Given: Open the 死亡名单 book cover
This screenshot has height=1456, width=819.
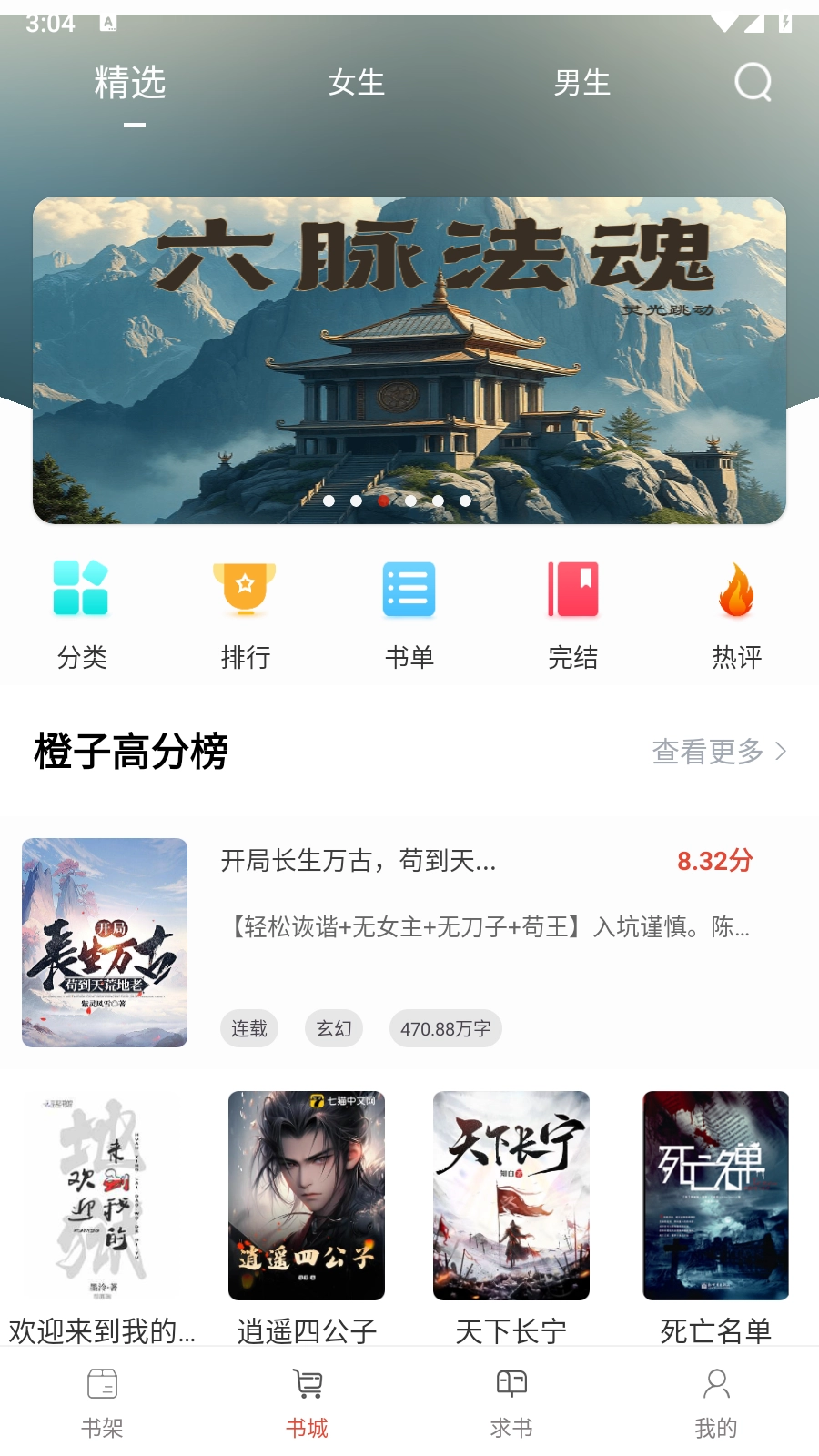Looking at the screenshot, I should 715,1197.
